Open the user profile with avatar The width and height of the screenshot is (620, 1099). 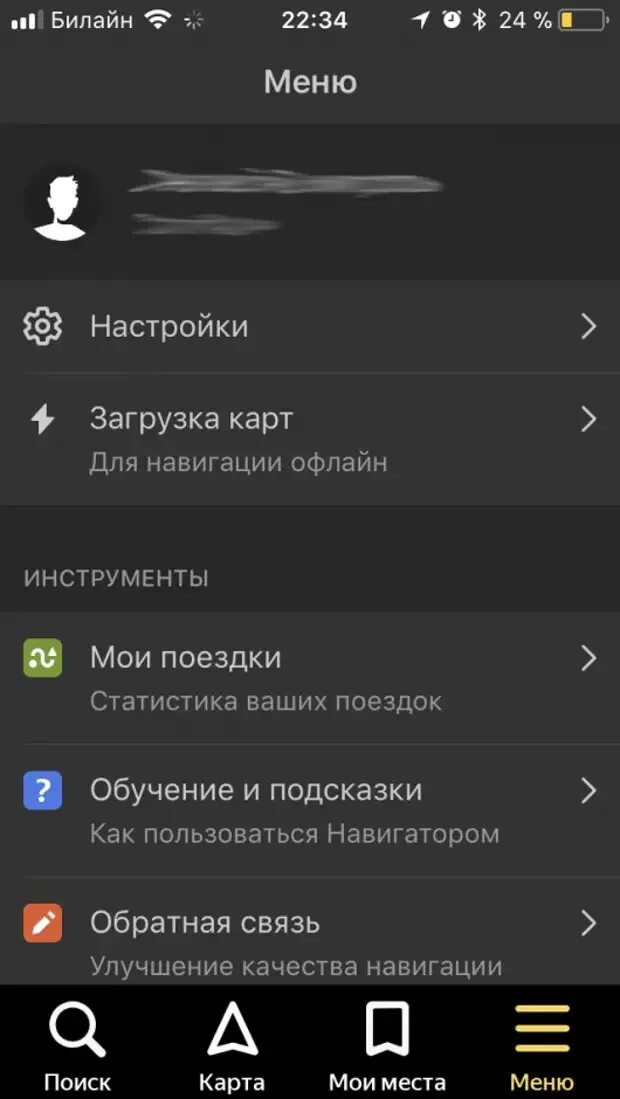[310, 202]
